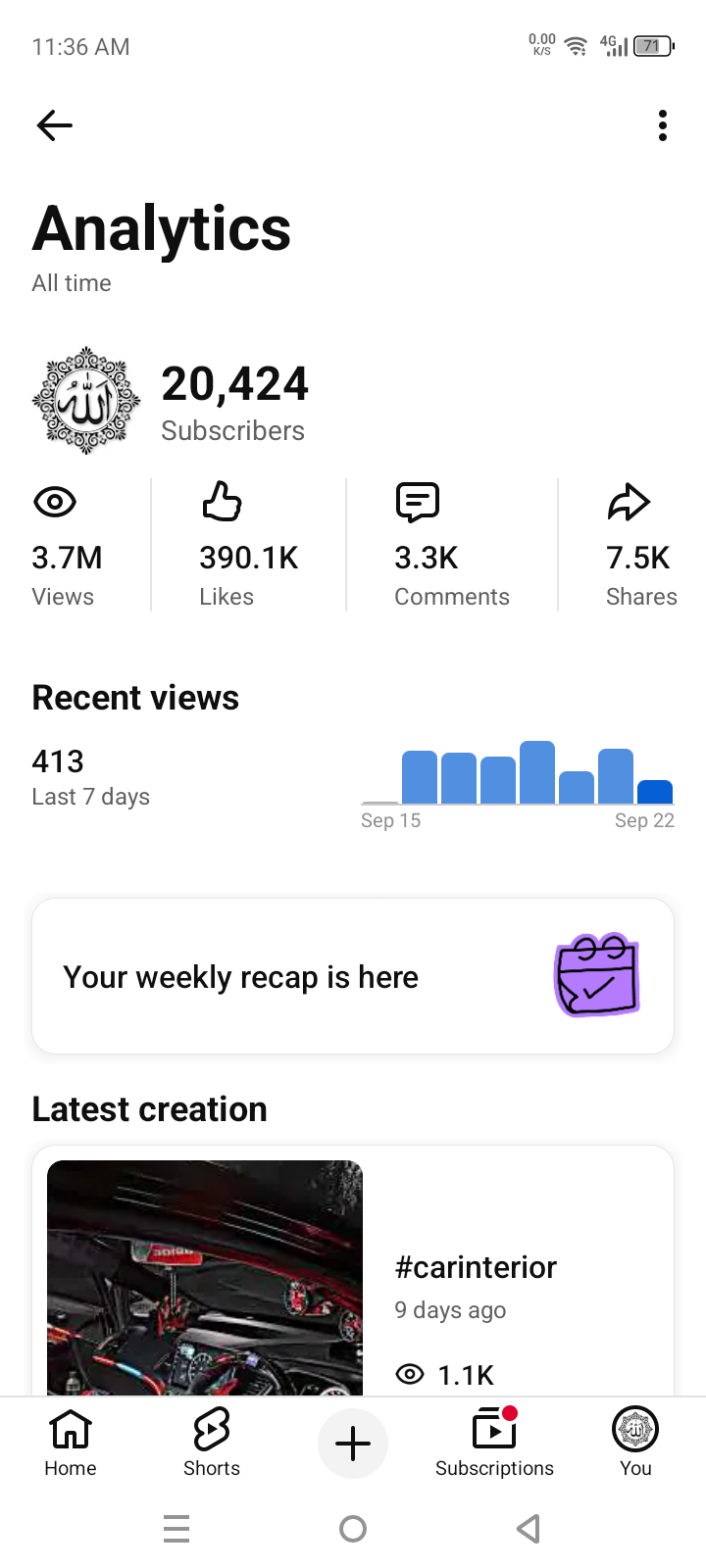Go back using the top-left arrow
This screenshot has width=706, height=1568.
(x=55, y=125)
